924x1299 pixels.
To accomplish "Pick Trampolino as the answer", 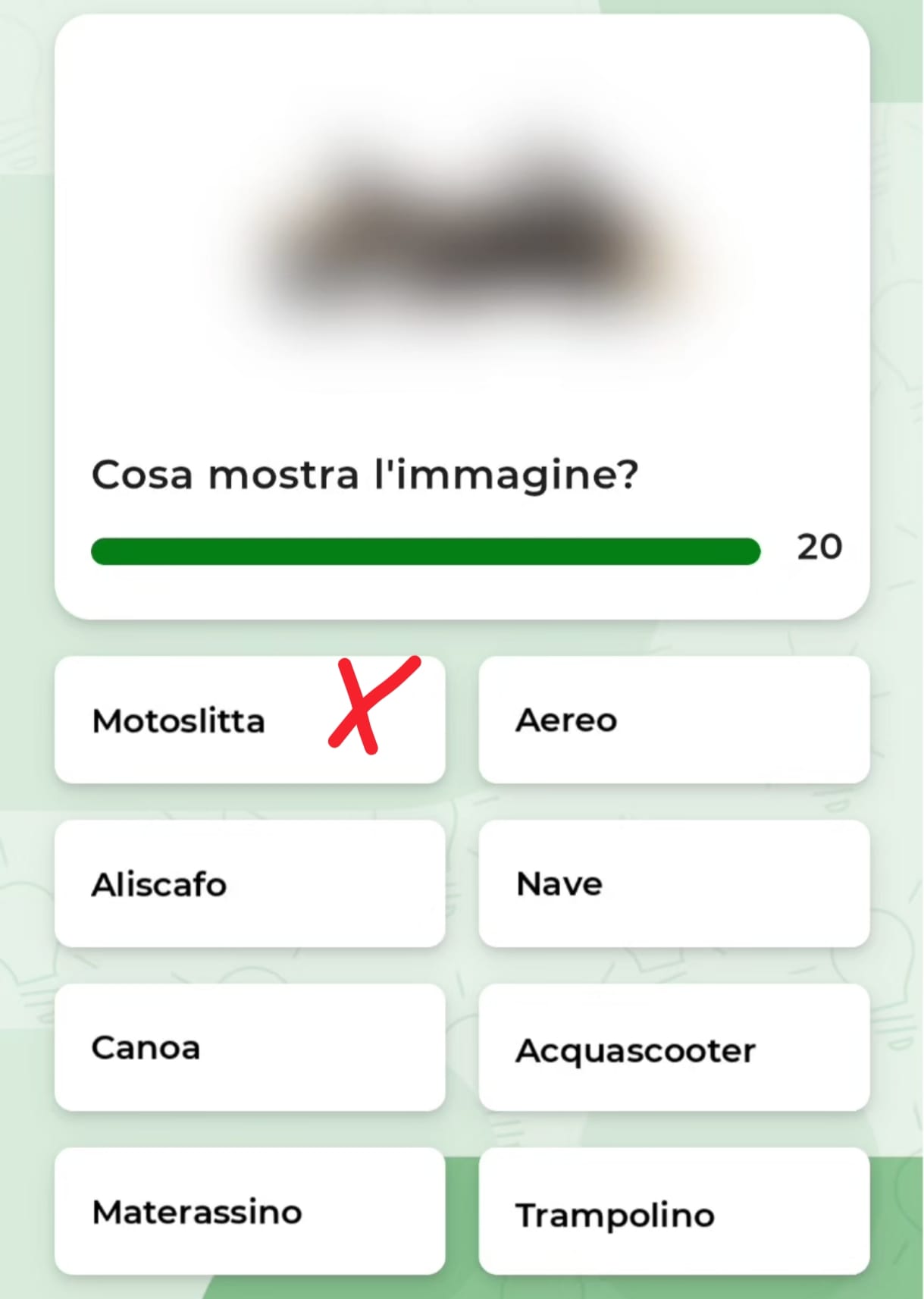I will [674, 1211].
